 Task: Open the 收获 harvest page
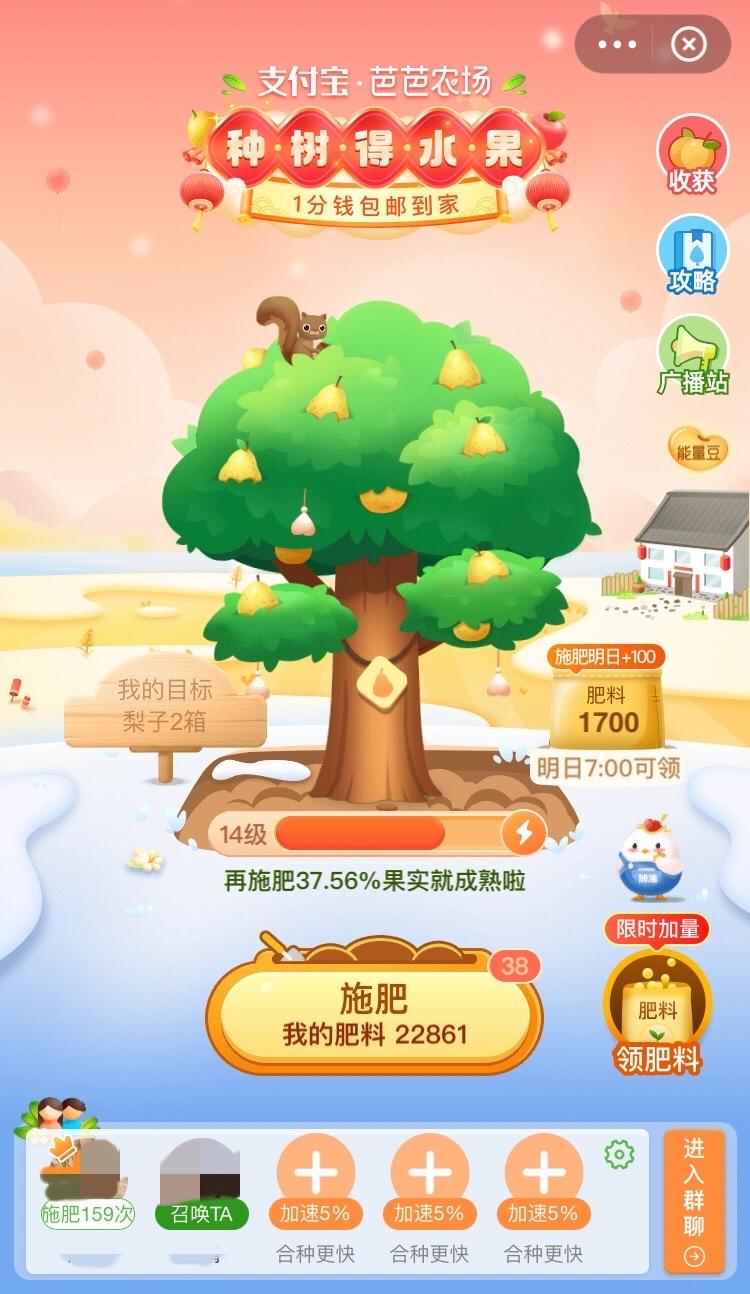click(692, 156)
